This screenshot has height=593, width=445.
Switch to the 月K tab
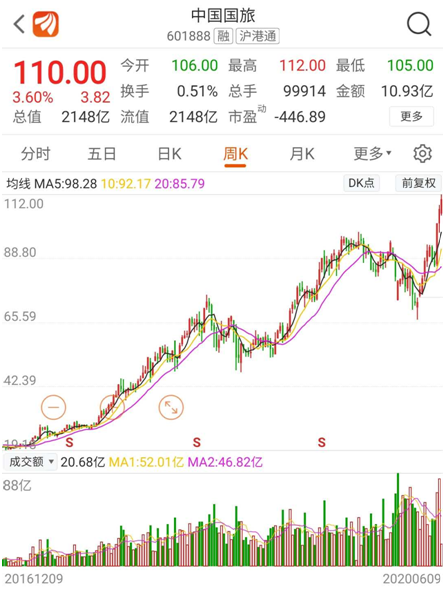point(302,154)
